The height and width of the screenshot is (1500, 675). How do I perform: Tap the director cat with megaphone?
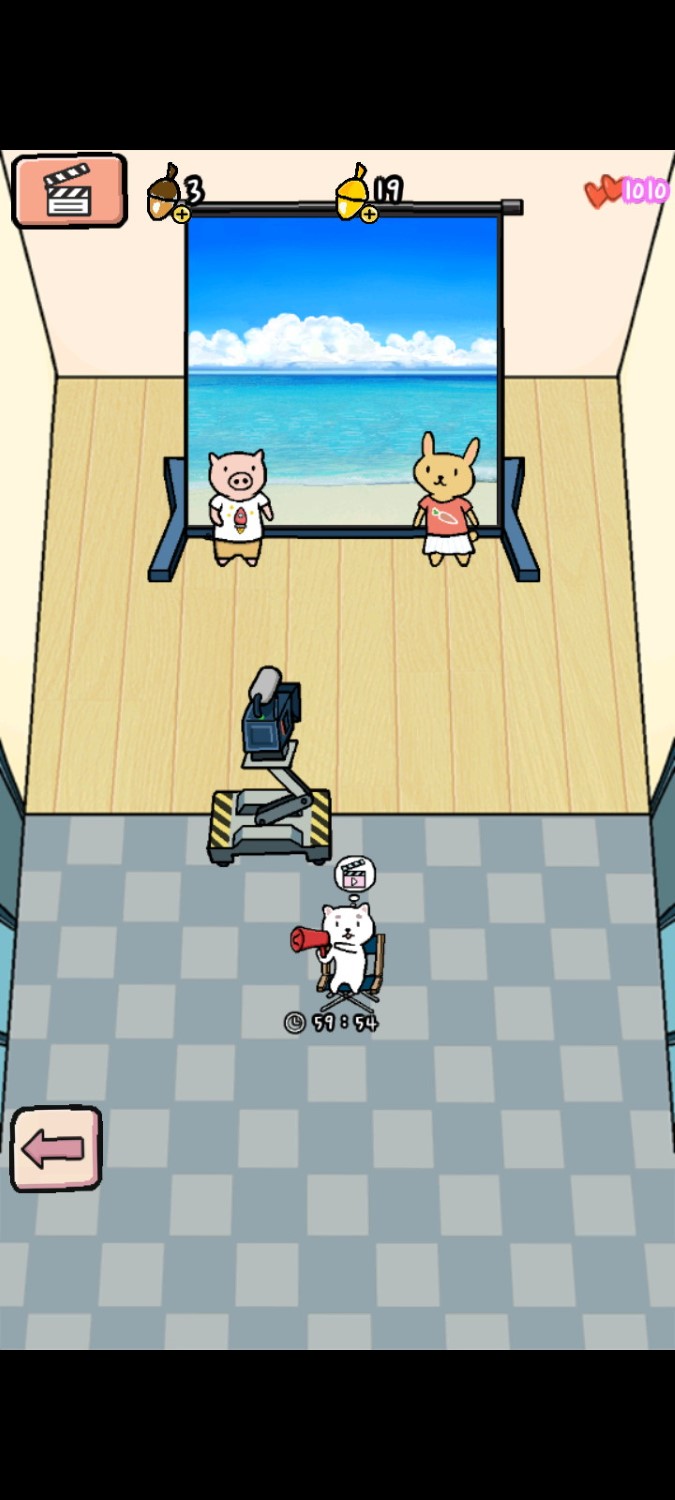click(x=343, y=950)
